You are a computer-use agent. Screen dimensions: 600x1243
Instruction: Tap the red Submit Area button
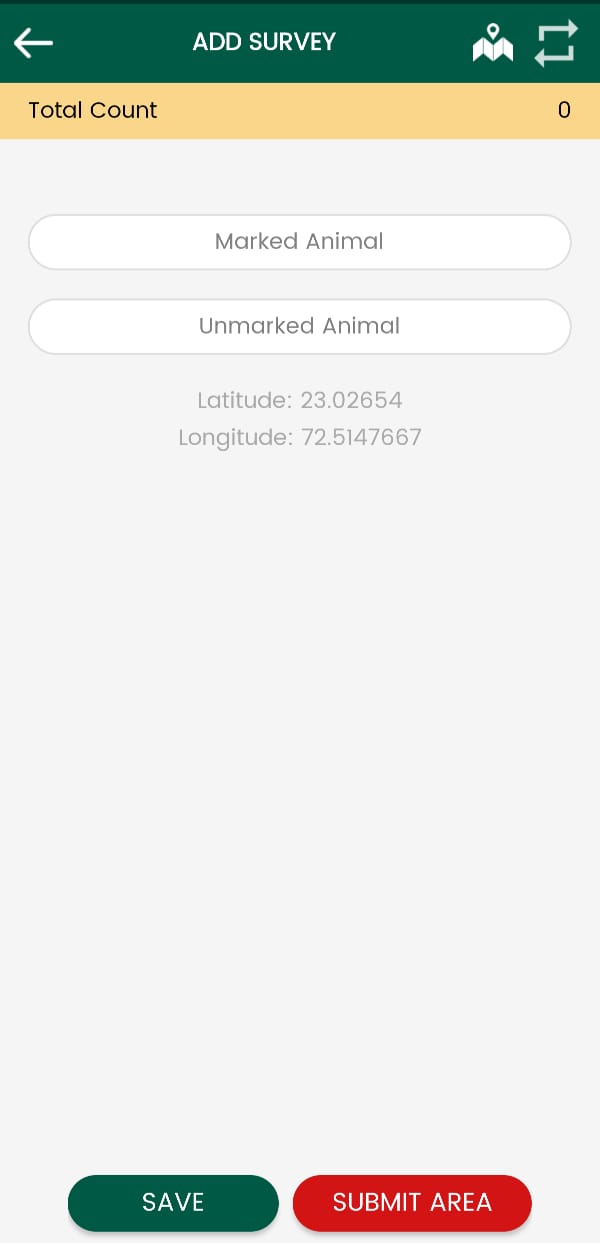pyautogui.click(x=412, y=1202)
